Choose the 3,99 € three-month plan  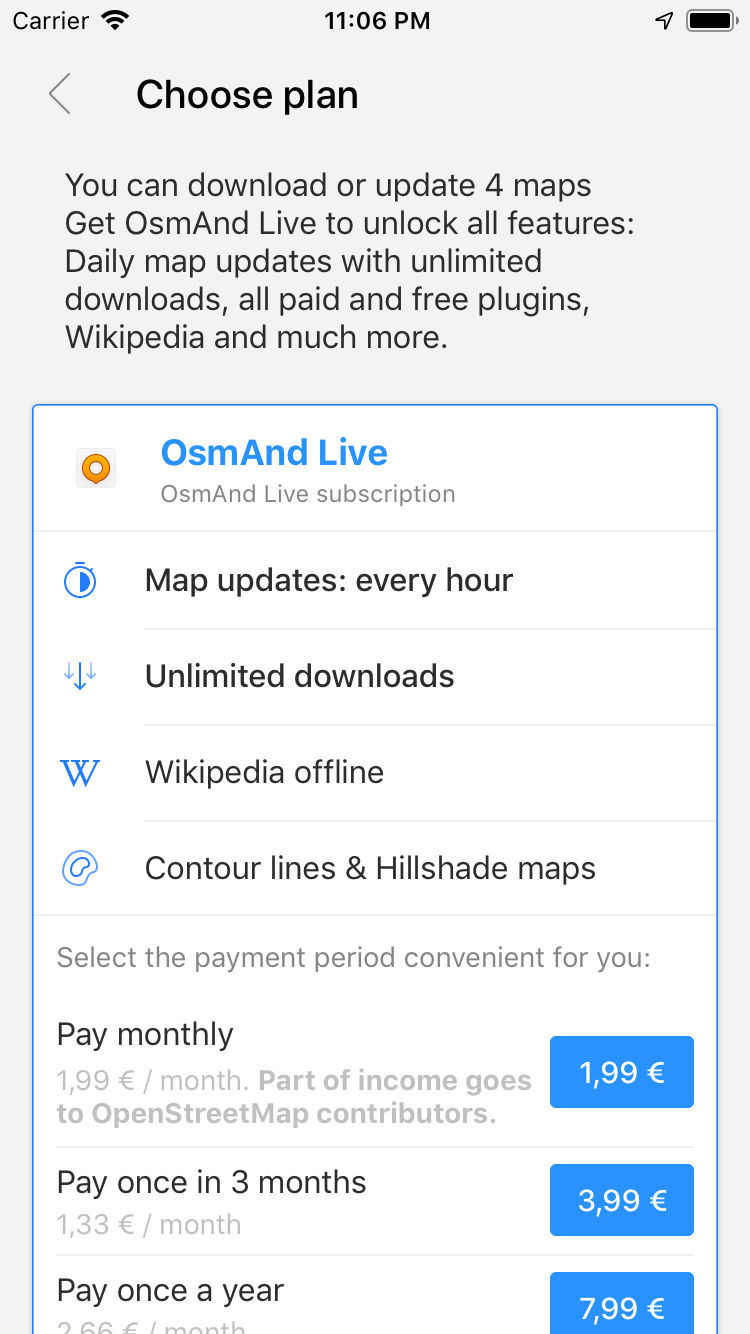[621, 1200]
